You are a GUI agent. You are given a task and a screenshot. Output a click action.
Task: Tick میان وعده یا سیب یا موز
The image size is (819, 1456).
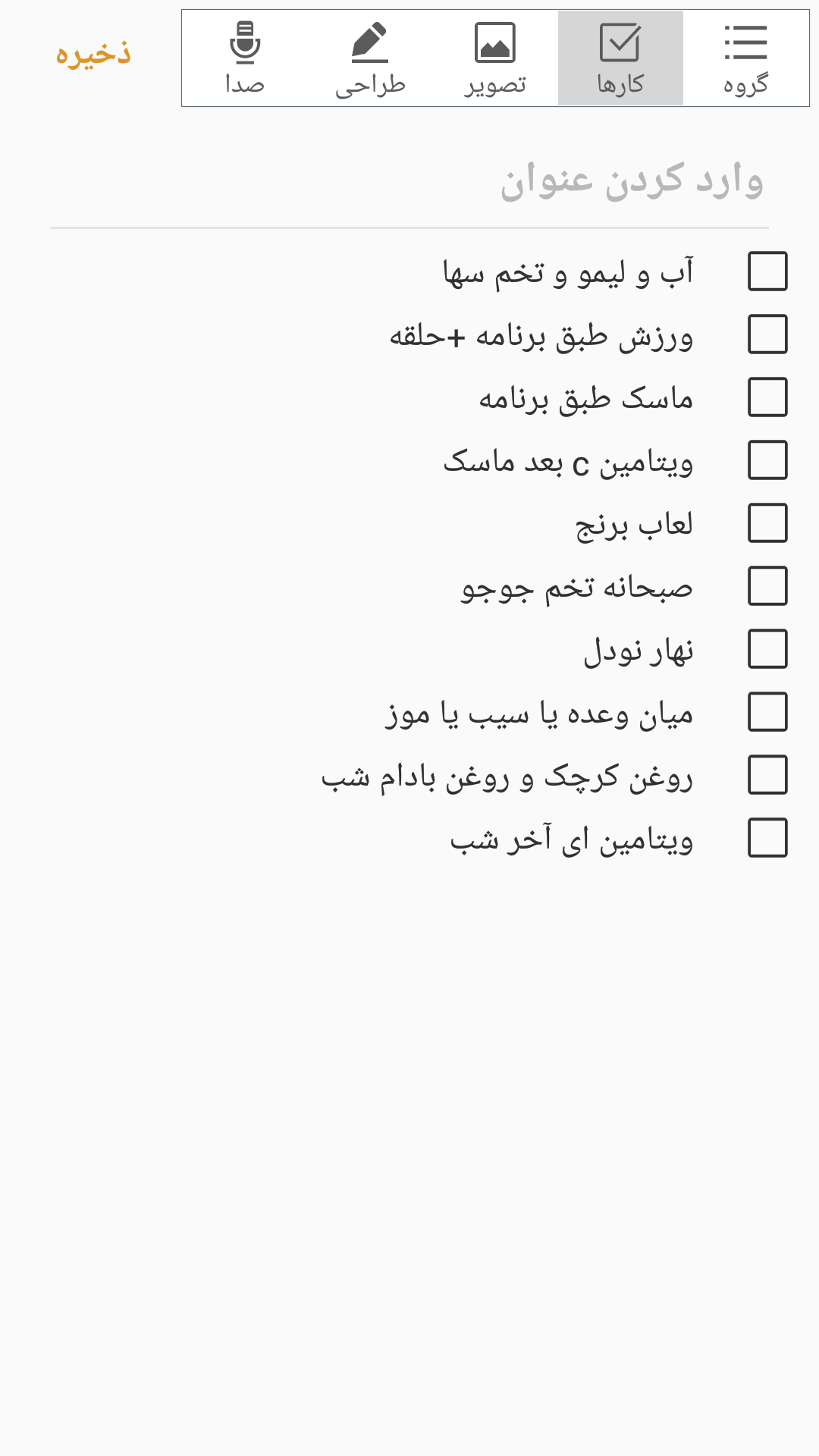[767, 712]
